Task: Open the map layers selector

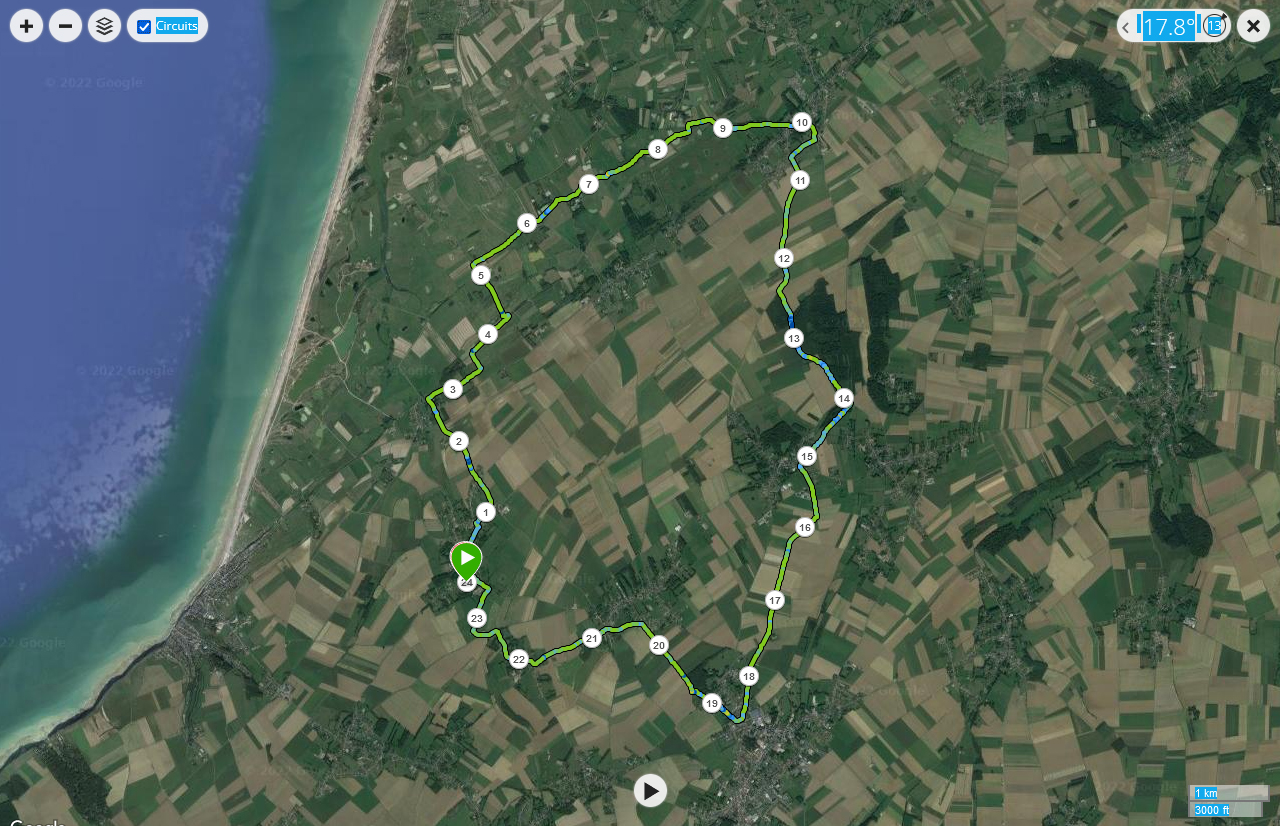Action: [x=105, y=26]
